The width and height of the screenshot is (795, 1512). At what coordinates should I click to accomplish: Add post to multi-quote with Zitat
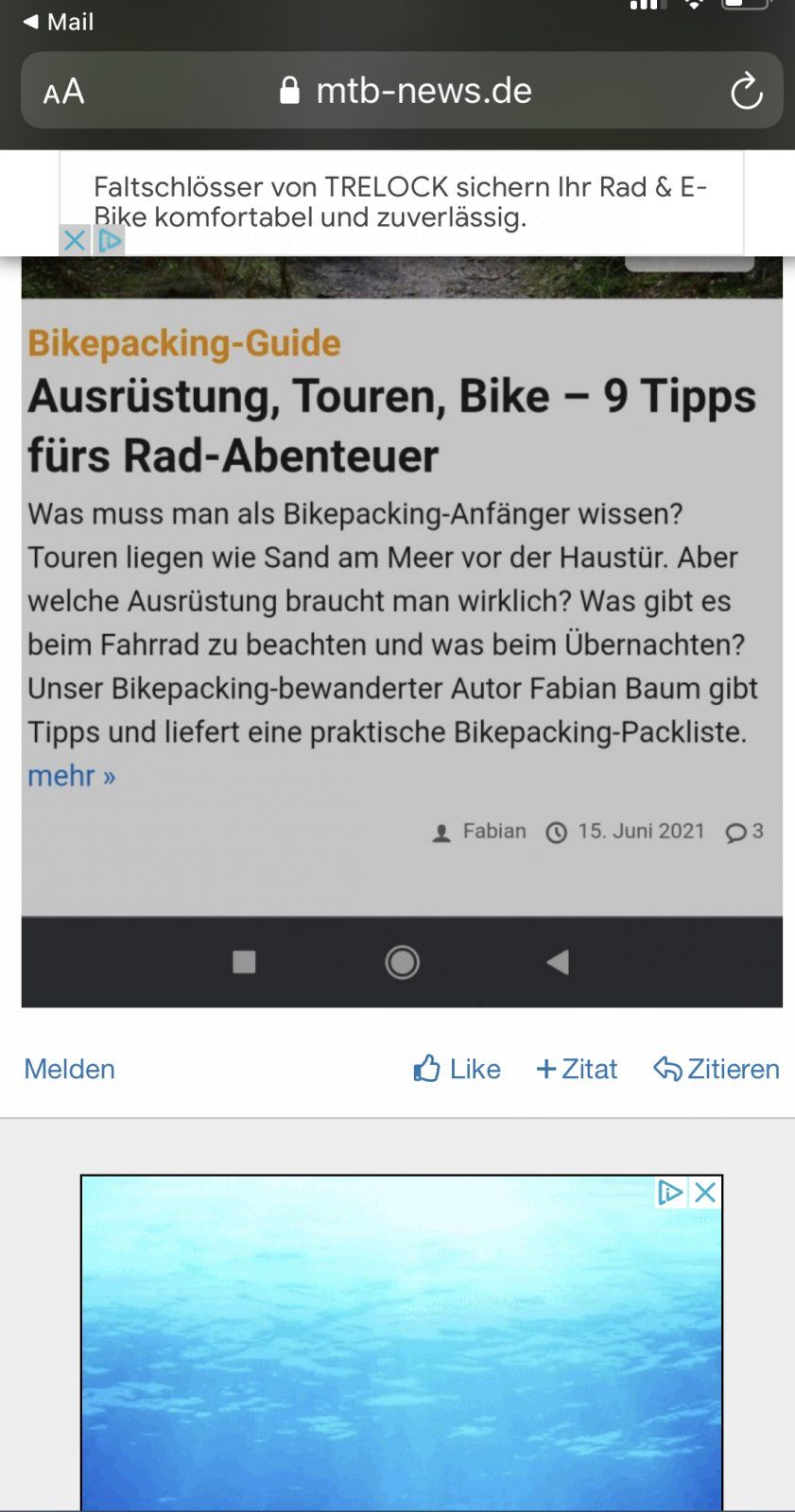coord(577,1069)
